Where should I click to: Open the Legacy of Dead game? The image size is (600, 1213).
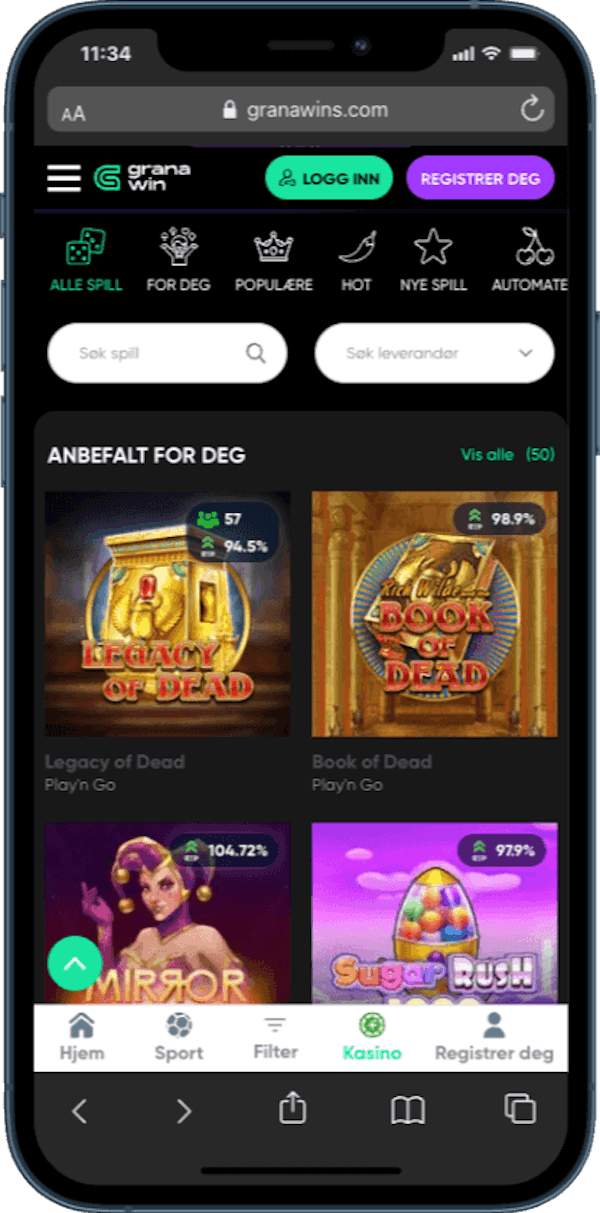[168, 614]
